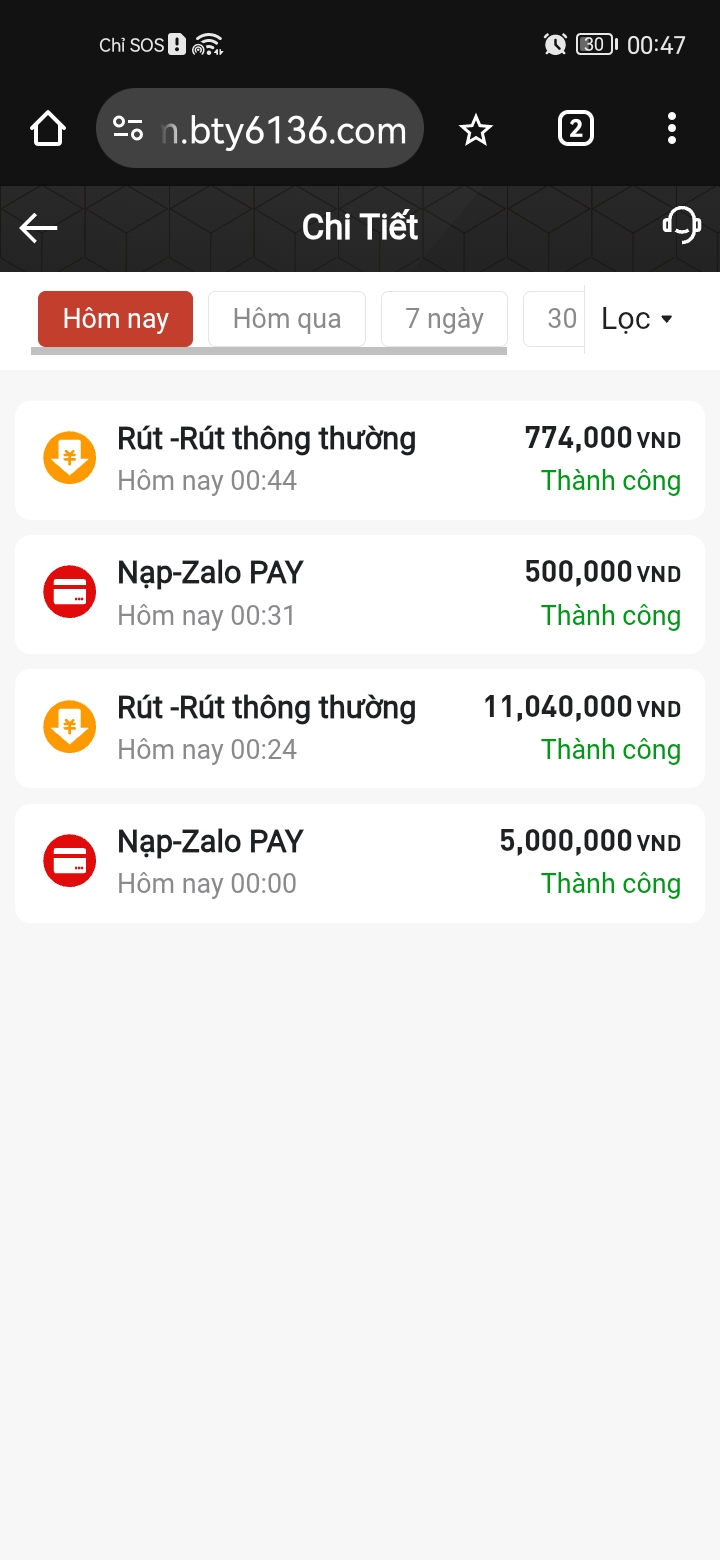Show transactions from 7 ngày

(x=444, y=319)
